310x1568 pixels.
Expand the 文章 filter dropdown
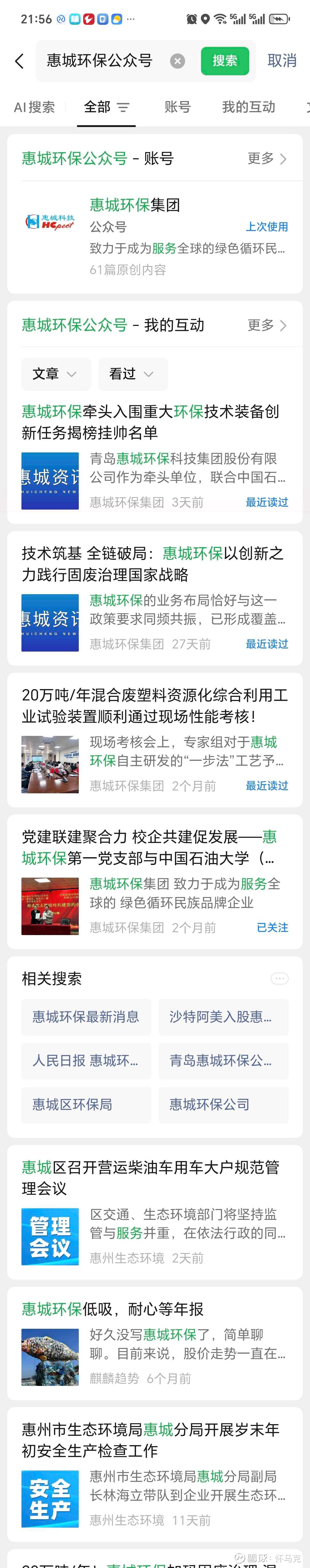coord(54,374)
